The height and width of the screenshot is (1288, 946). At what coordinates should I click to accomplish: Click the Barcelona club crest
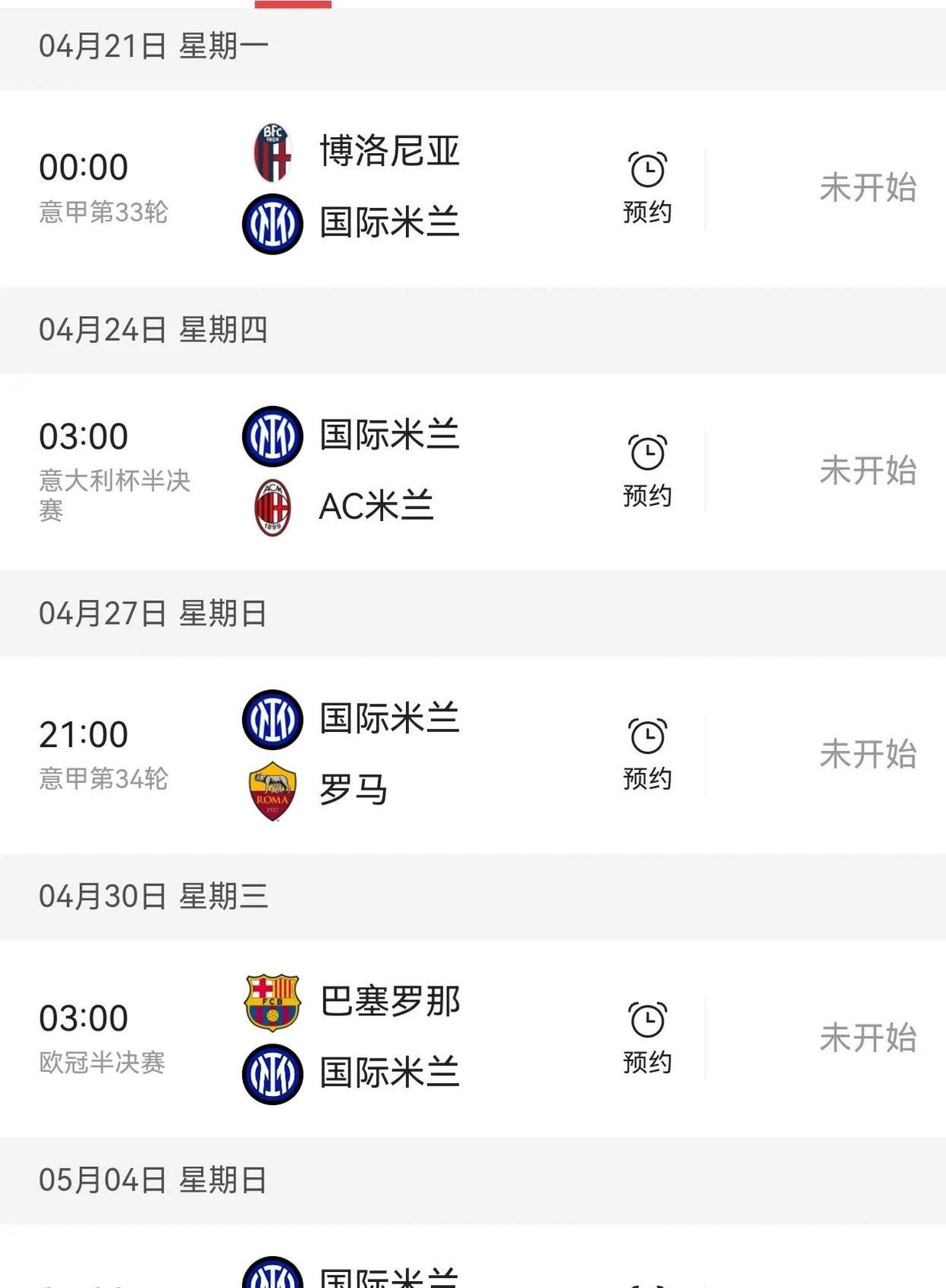coord(272,1003)
